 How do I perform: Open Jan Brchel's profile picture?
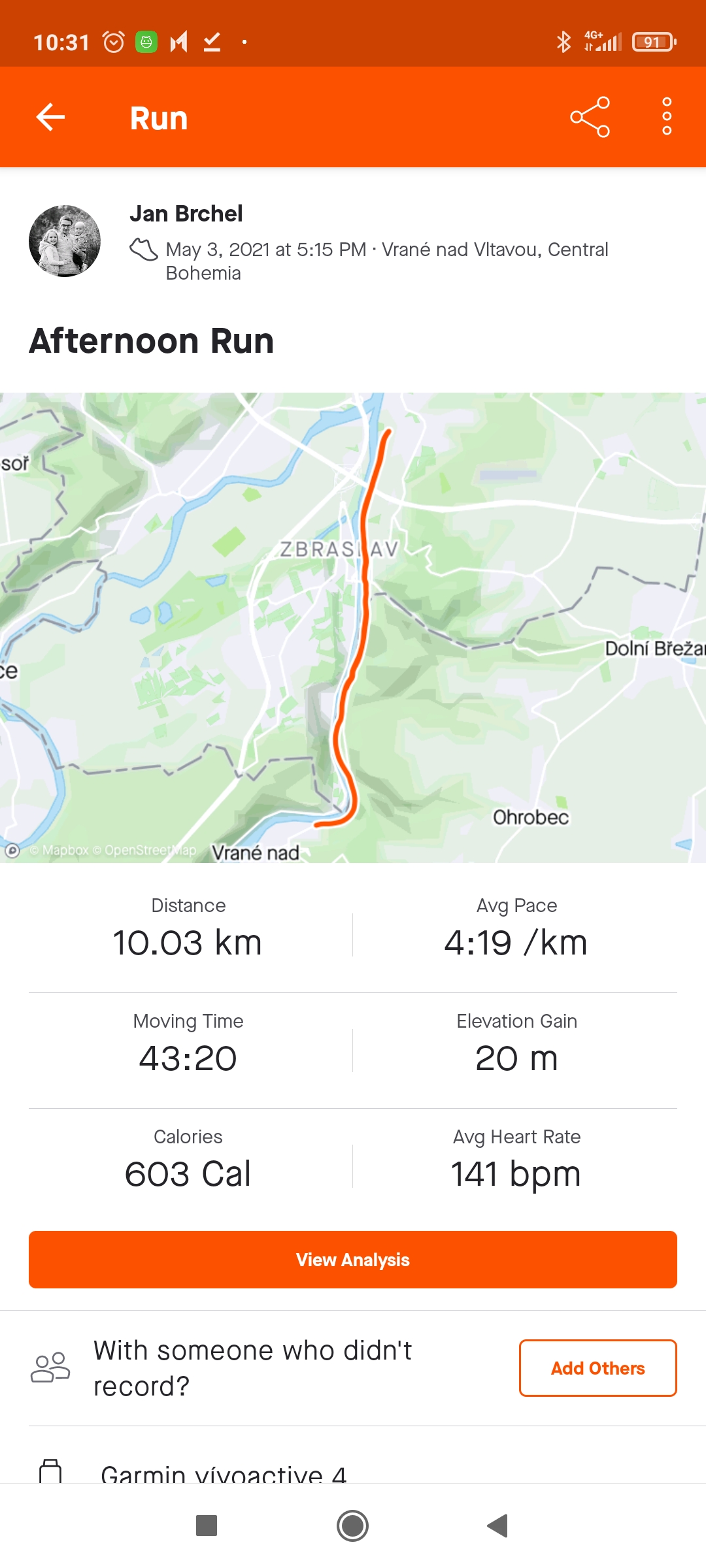[x=65, y=241]
